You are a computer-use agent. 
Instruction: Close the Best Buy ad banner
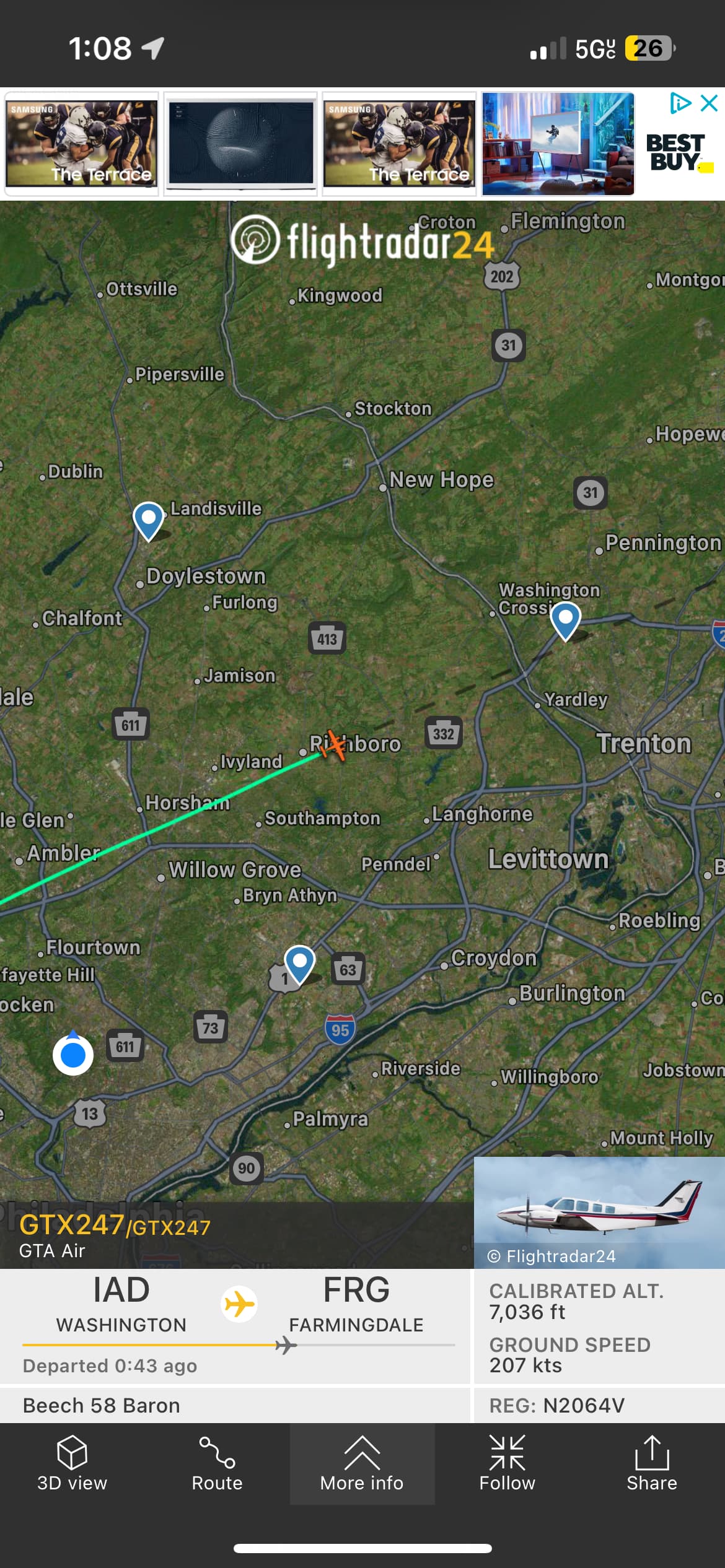coord(709,103)
